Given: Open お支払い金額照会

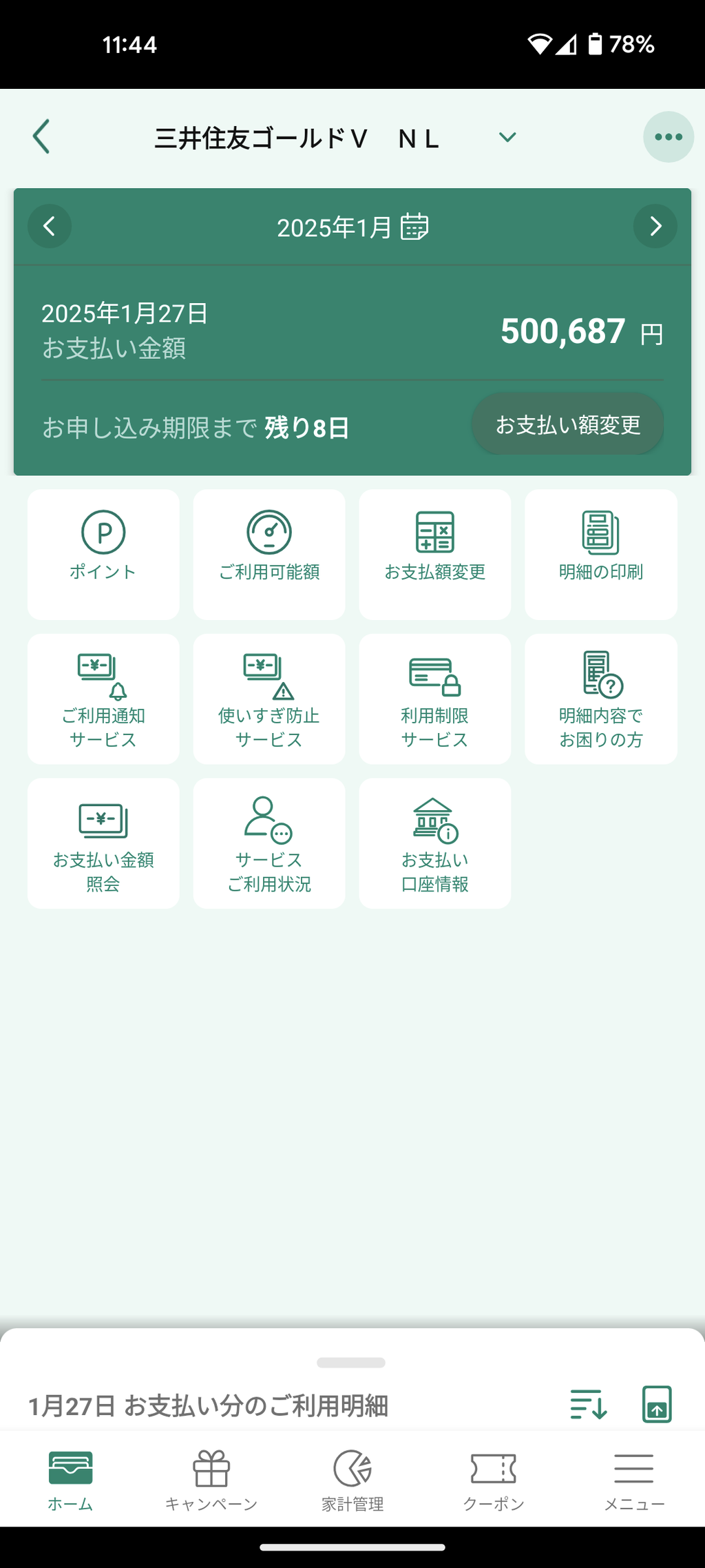Looking at the screenshot, I should (x=103, y=843).
